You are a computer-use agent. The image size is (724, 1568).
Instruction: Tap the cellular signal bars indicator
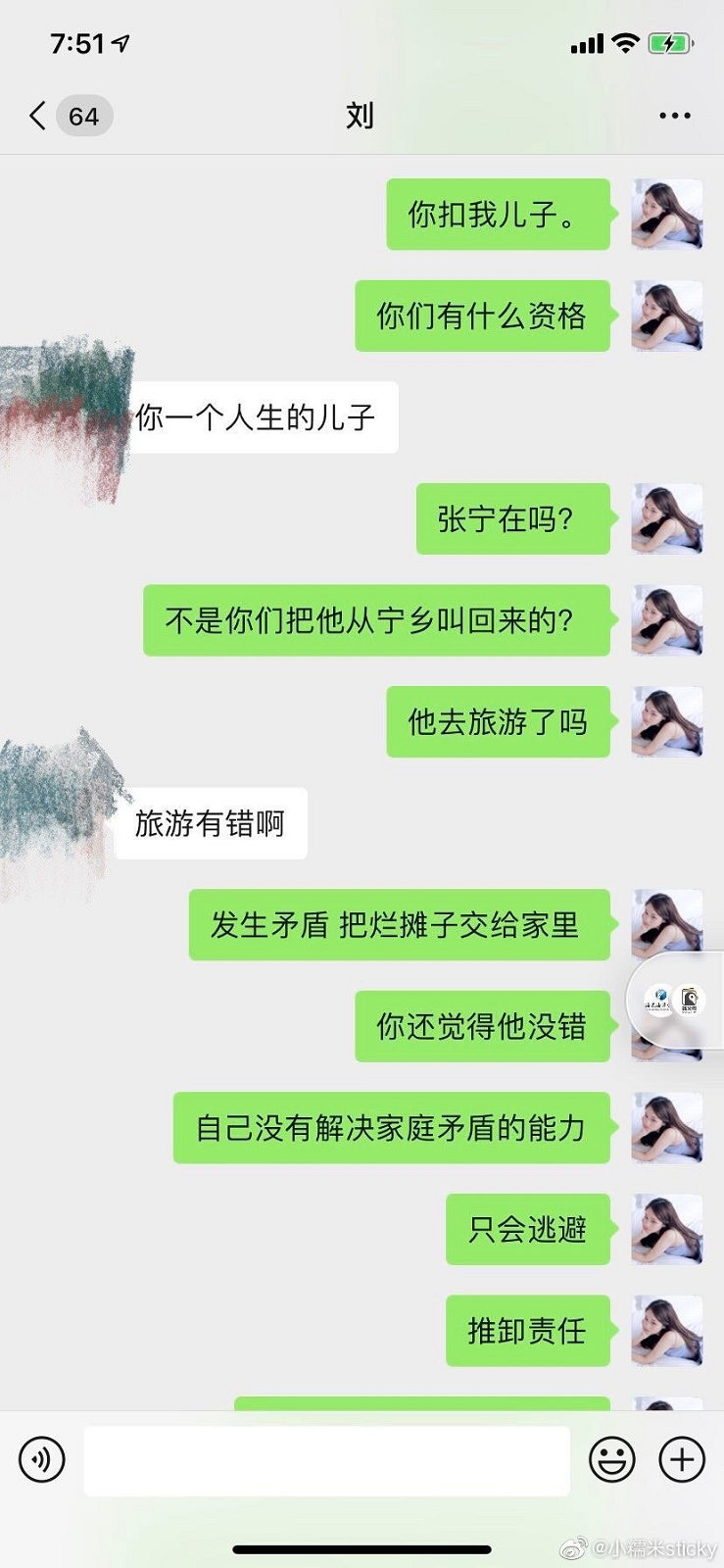click(588, 42)
